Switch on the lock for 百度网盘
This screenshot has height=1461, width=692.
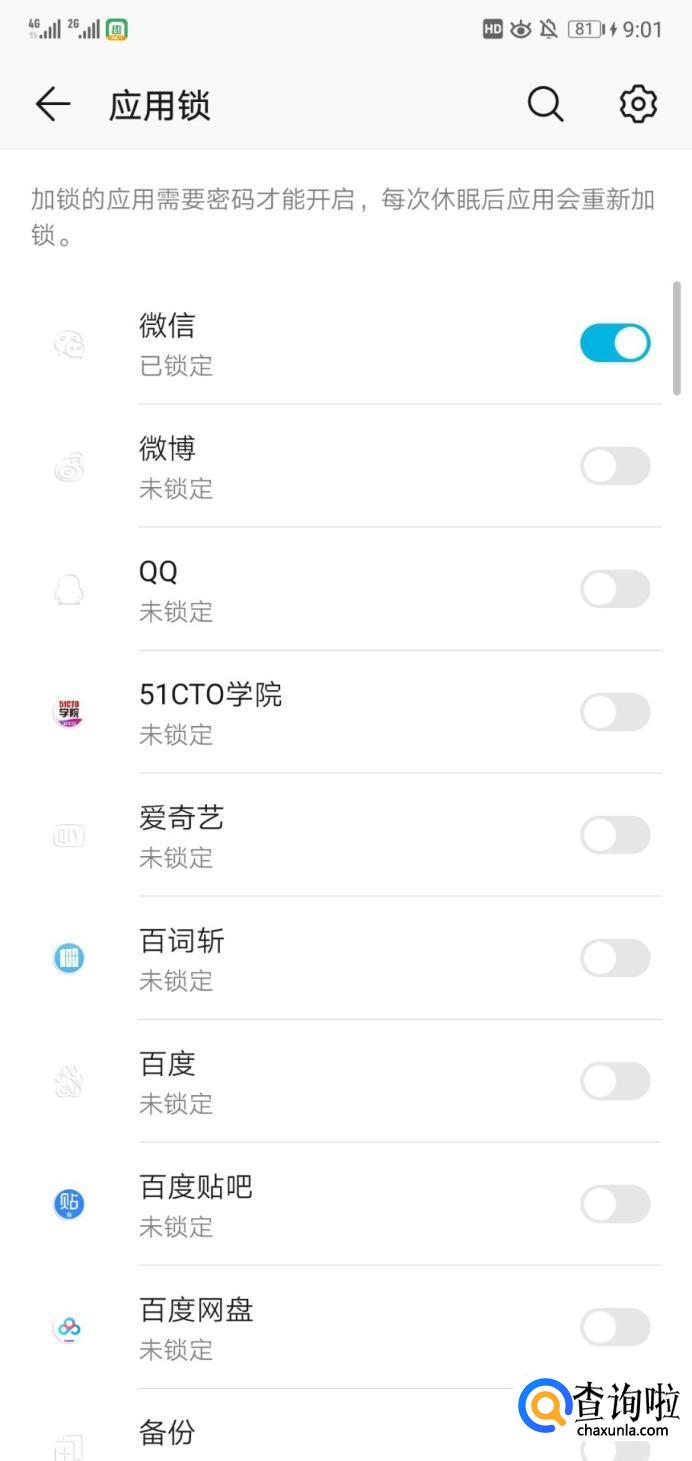pos(615,1327)
